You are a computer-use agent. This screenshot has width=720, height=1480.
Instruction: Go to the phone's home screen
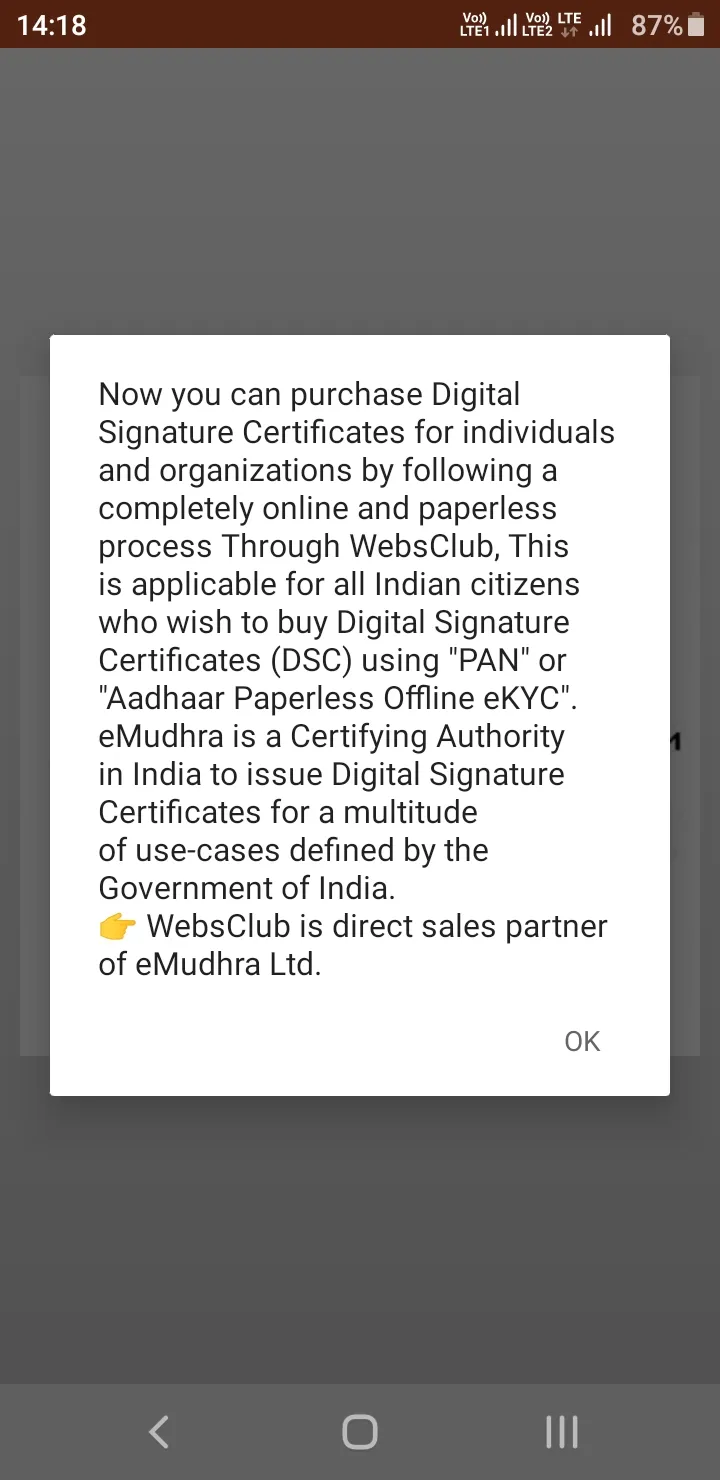click(360, 1432)
